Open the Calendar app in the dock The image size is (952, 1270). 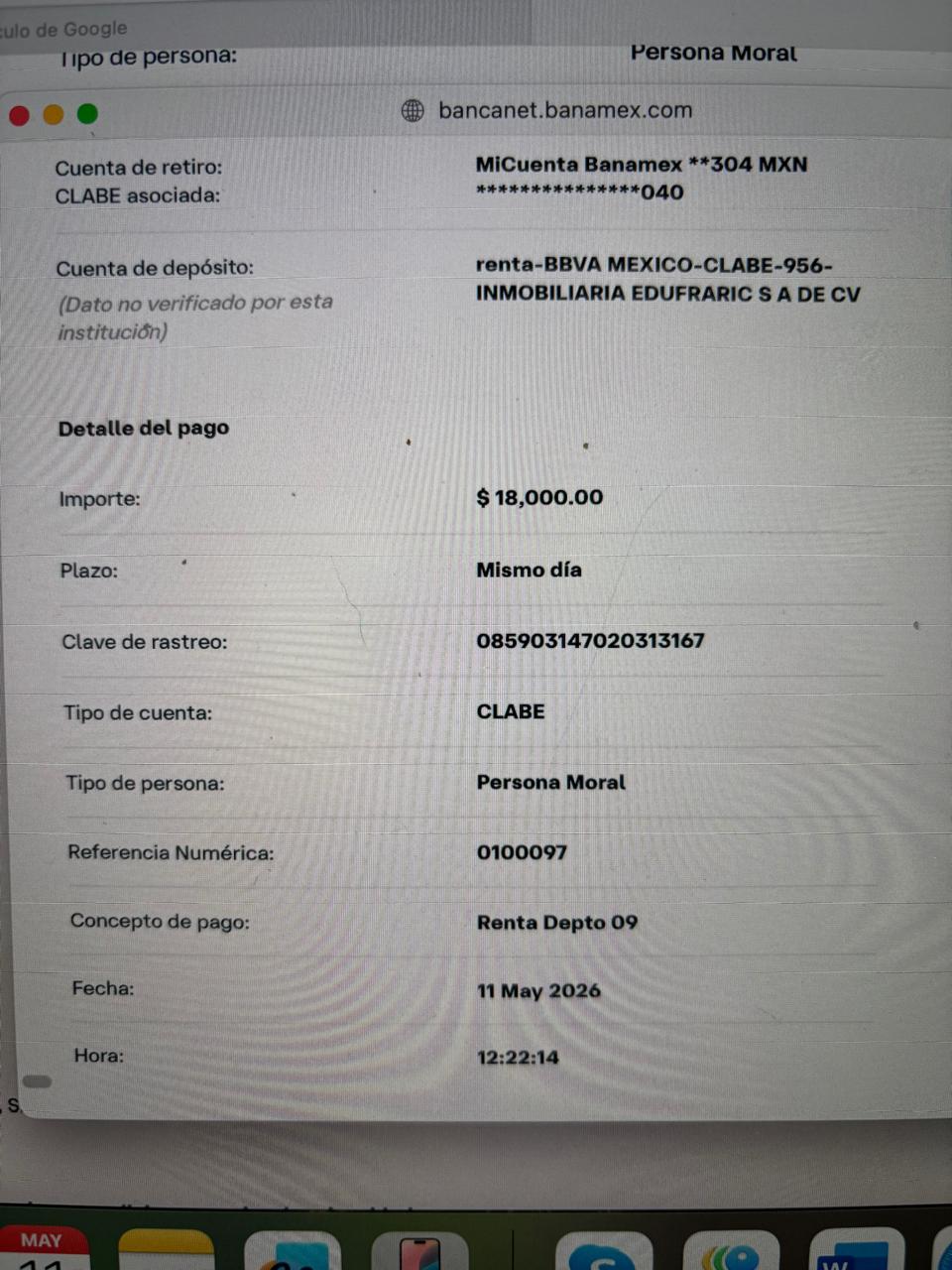[43, 1249]
